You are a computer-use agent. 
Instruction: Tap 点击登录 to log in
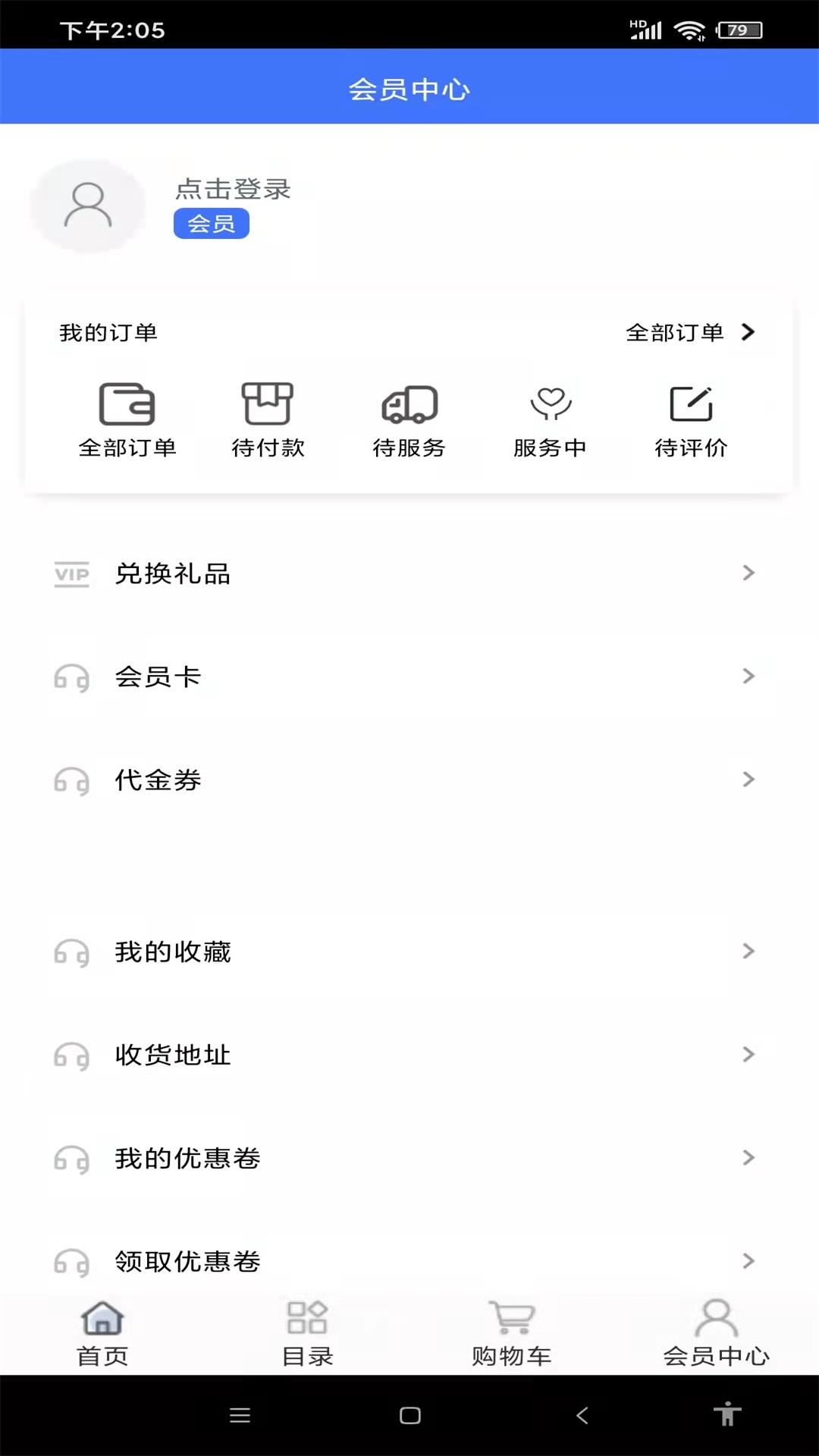point(234,189)
